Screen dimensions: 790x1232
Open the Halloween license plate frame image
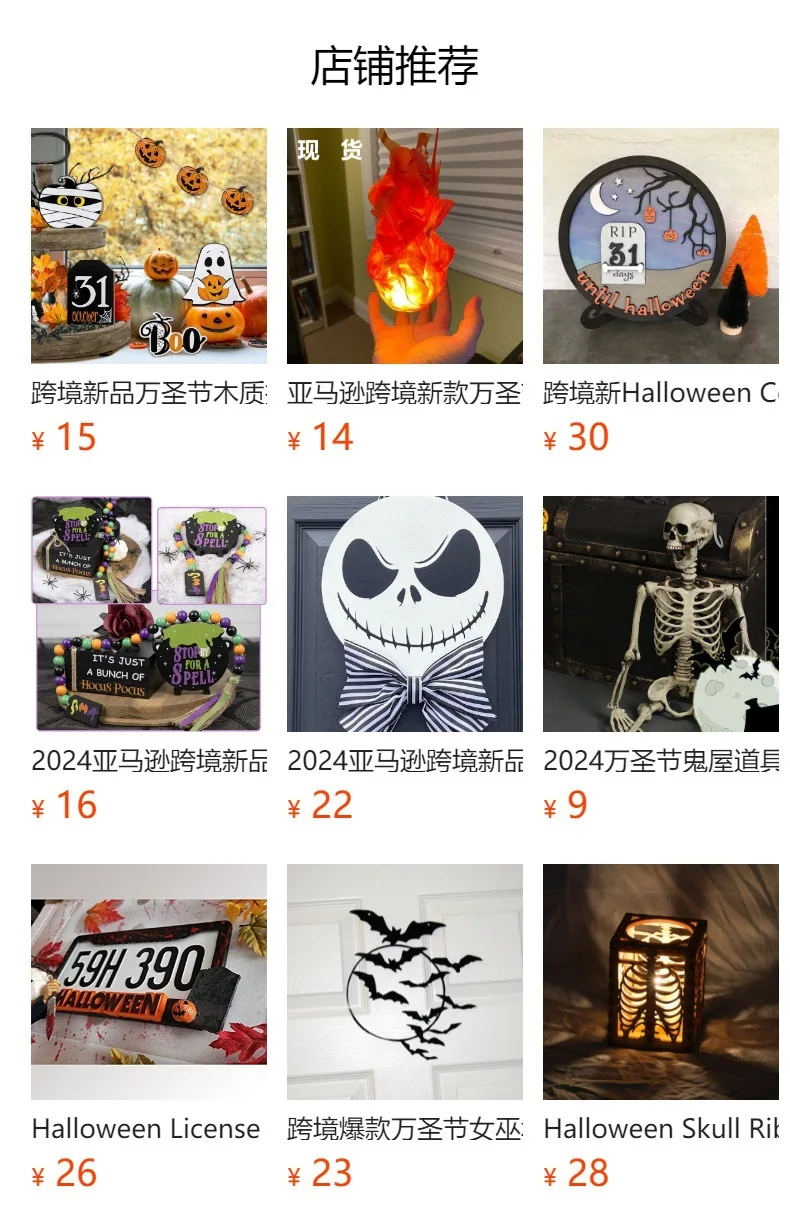[150, 983]
